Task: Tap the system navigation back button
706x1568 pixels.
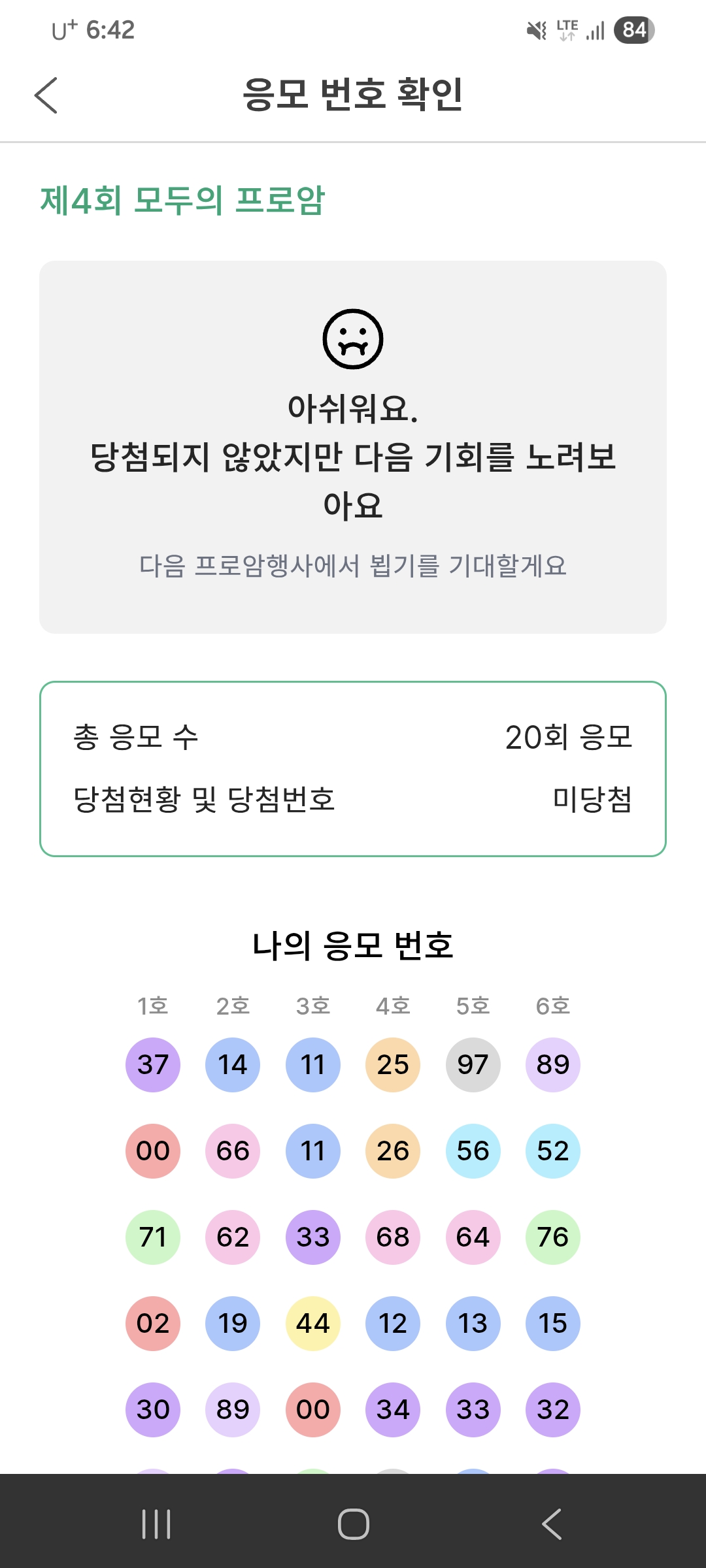Action: tap(551, 1524)
